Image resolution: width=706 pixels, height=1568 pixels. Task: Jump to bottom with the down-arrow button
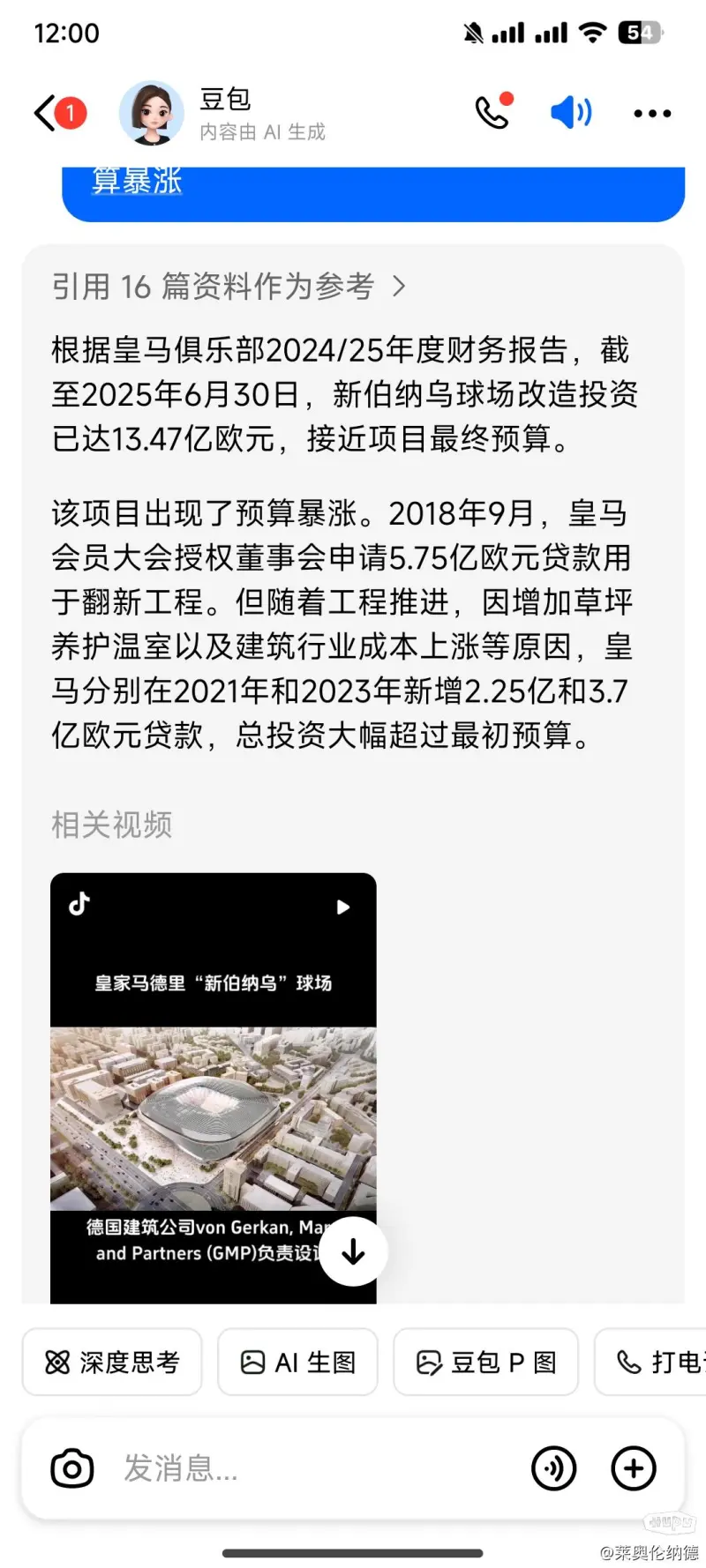coord(353,1251)
